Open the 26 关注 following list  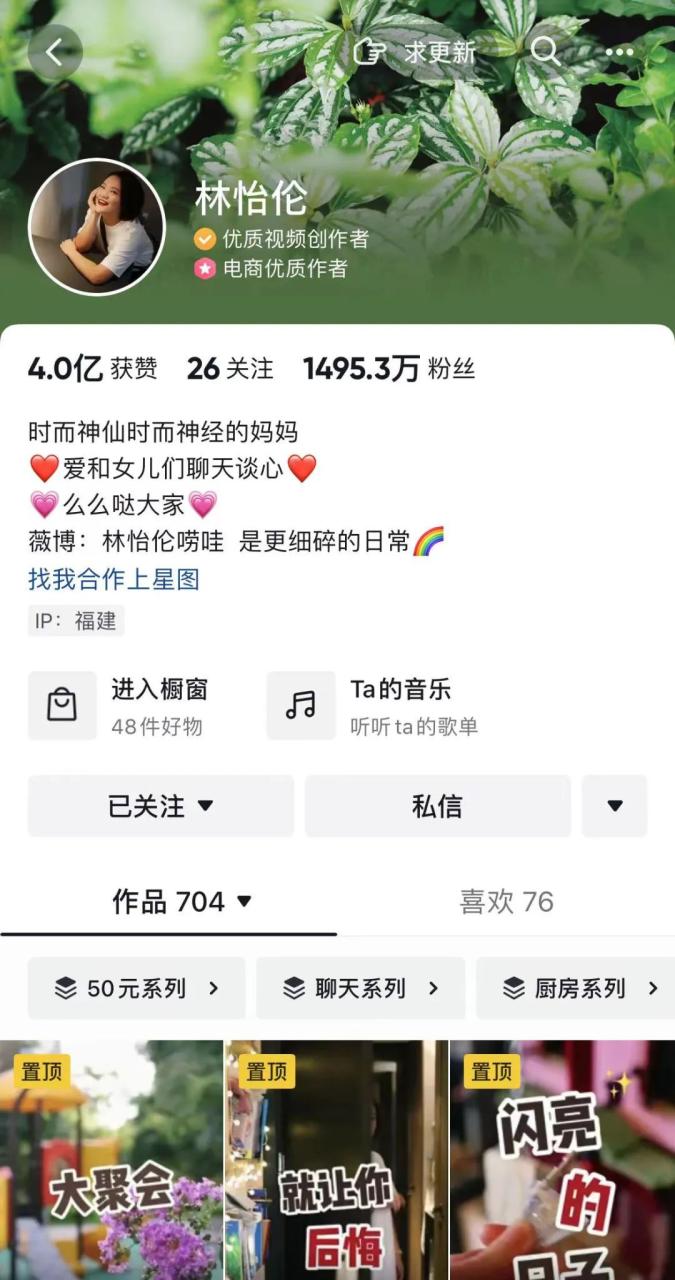click(230, 369)
